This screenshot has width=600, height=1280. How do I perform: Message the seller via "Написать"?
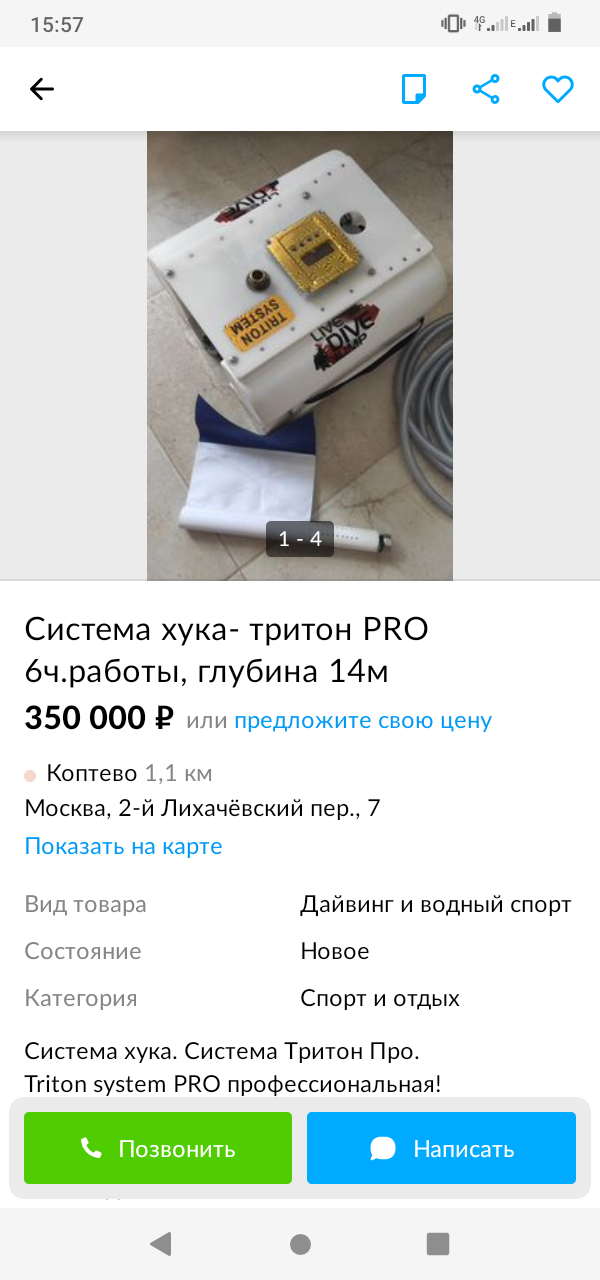(x=441, y=1148)
